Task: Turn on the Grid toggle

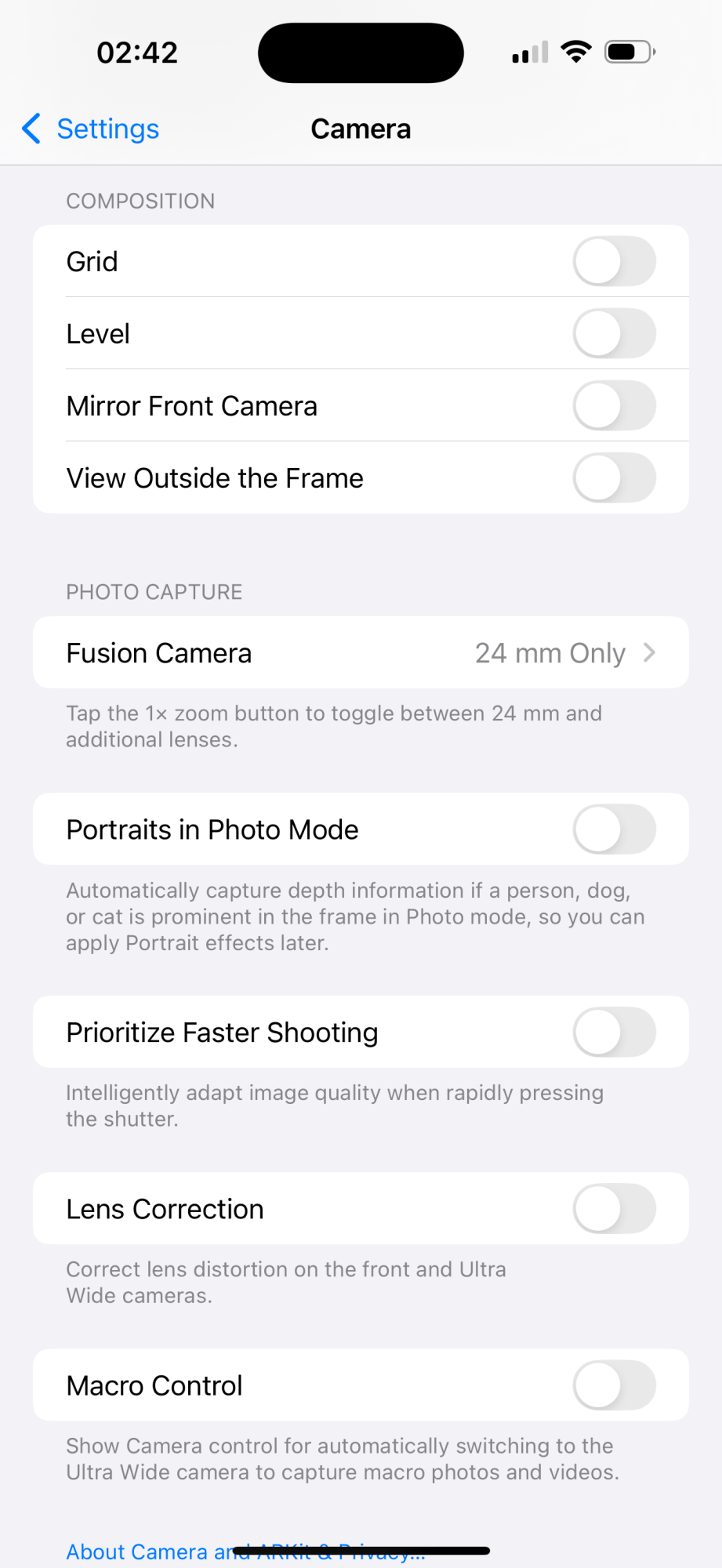Action: pos(614,262)
